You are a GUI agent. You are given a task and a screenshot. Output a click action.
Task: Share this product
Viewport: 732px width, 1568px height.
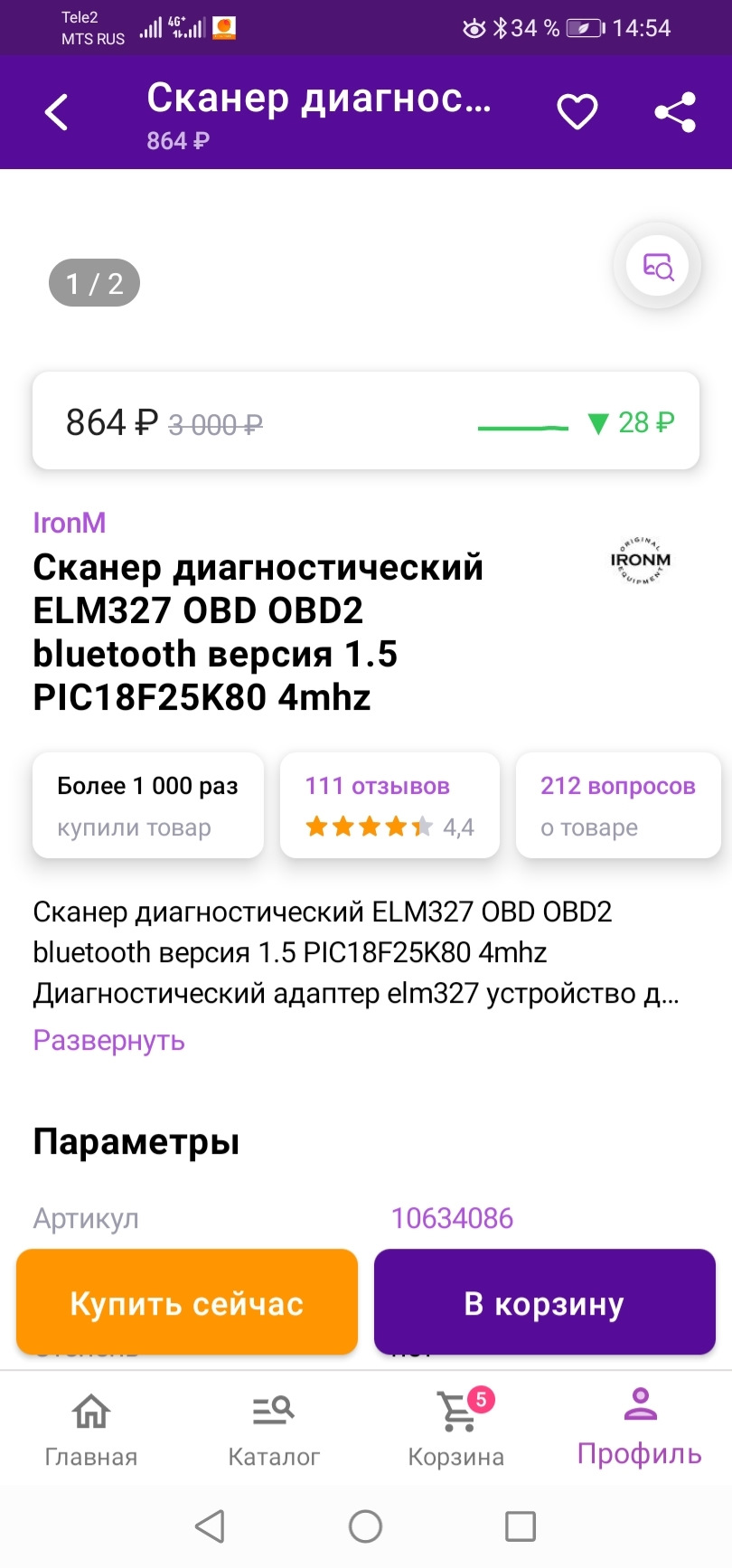675,112
